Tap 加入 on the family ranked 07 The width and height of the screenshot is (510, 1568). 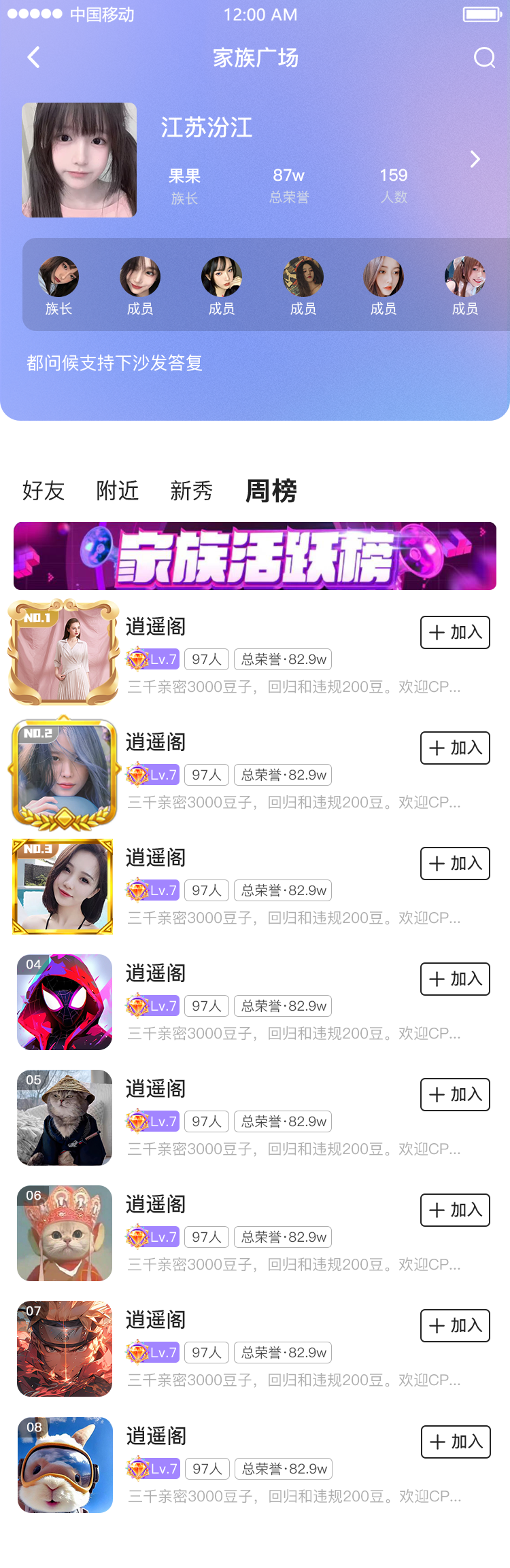(455, 1326)
